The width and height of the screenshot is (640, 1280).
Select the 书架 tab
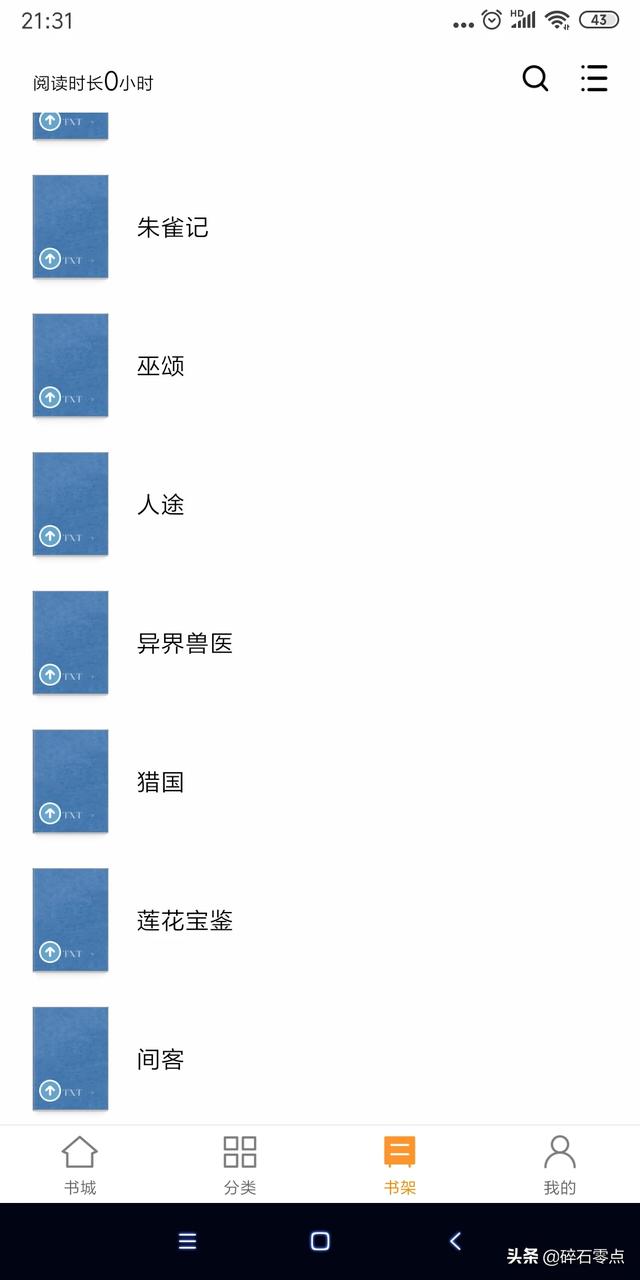[x=400, y=1165]
